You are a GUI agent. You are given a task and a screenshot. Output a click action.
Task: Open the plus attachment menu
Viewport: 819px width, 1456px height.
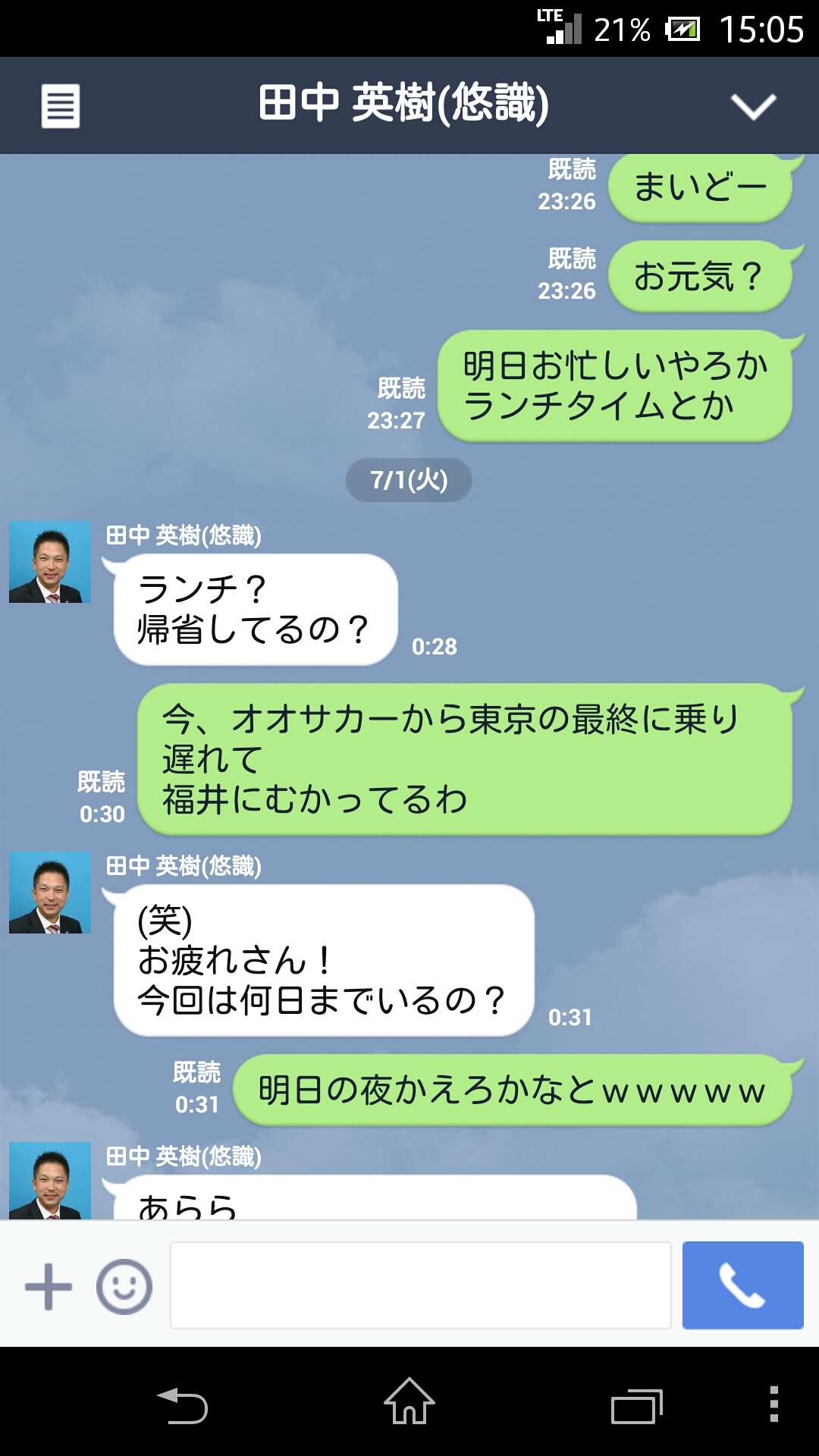click(x=49, y=1286)
